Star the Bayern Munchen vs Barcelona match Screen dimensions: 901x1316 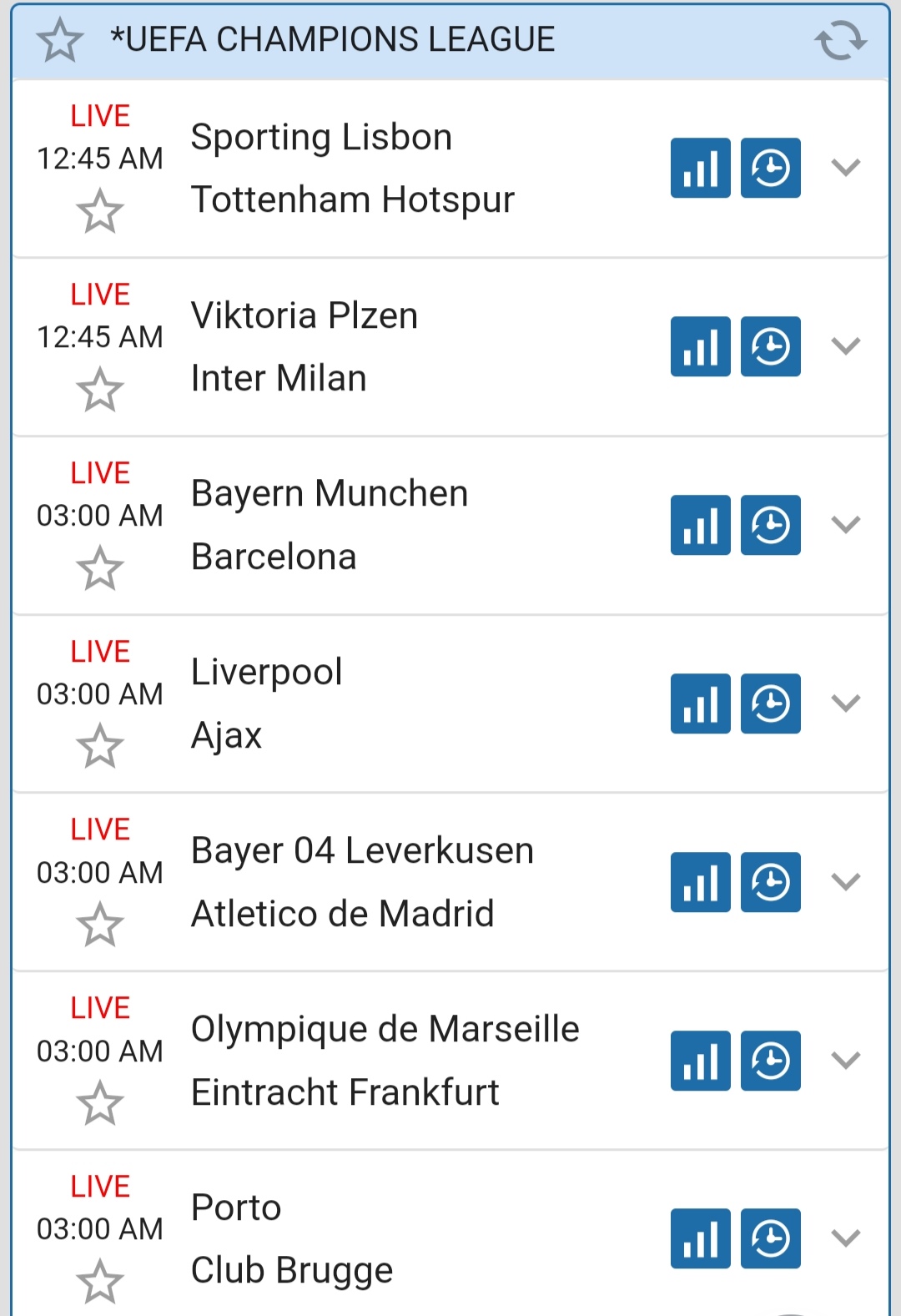100,568
